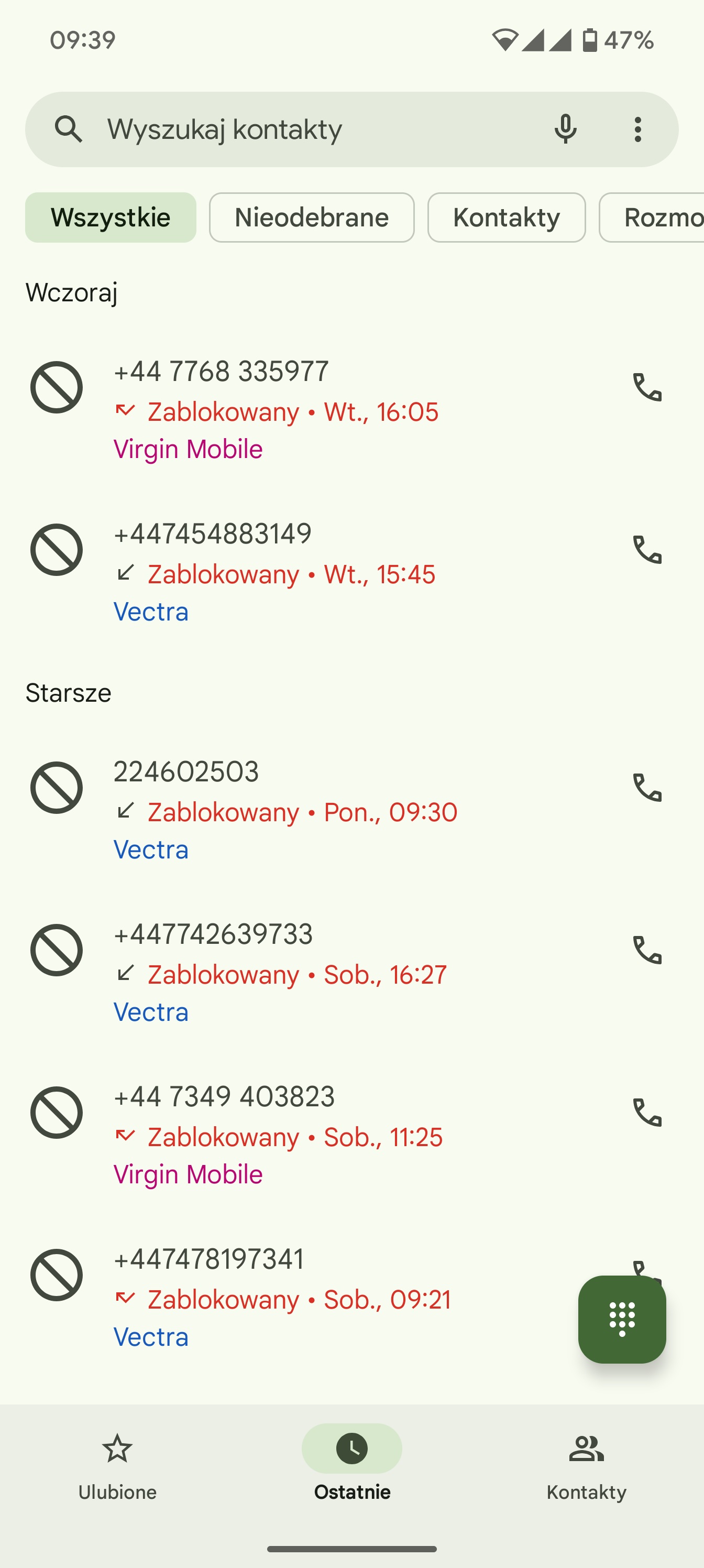Start voice search with the microphone
The image size is (704, 1568).
pyautogui.click(x=565, y=129)
